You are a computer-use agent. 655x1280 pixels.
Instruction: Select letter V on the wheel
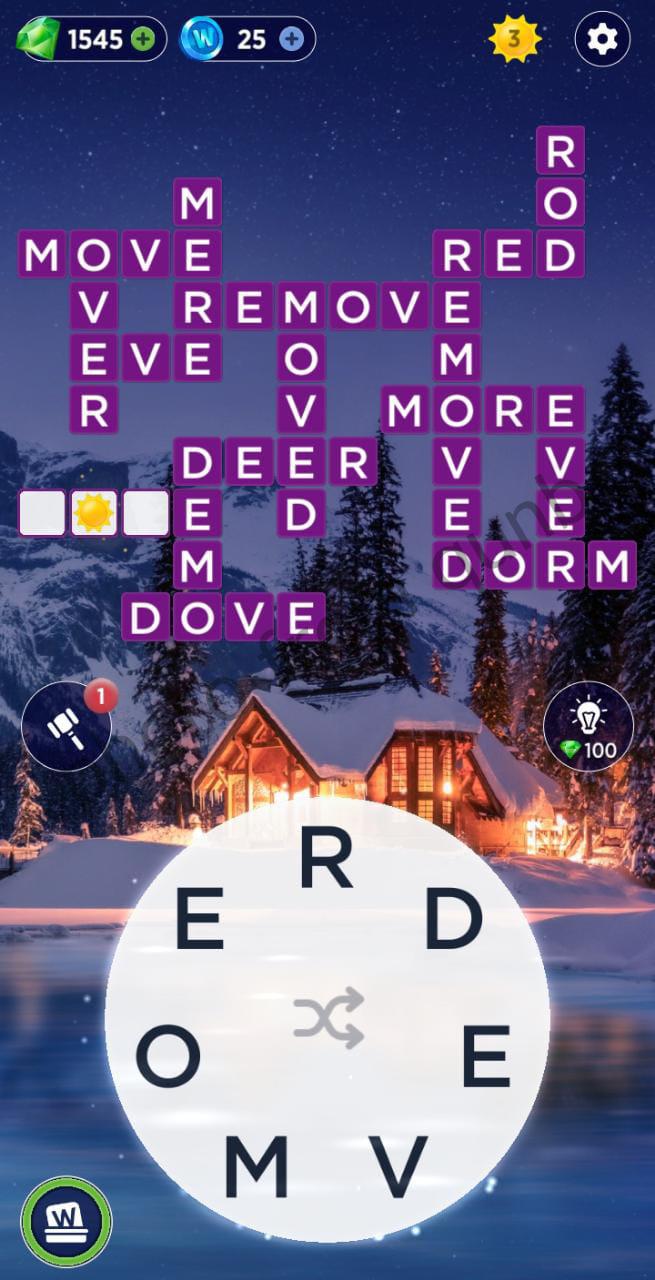pyautogui.click(x=396, y=1166)
